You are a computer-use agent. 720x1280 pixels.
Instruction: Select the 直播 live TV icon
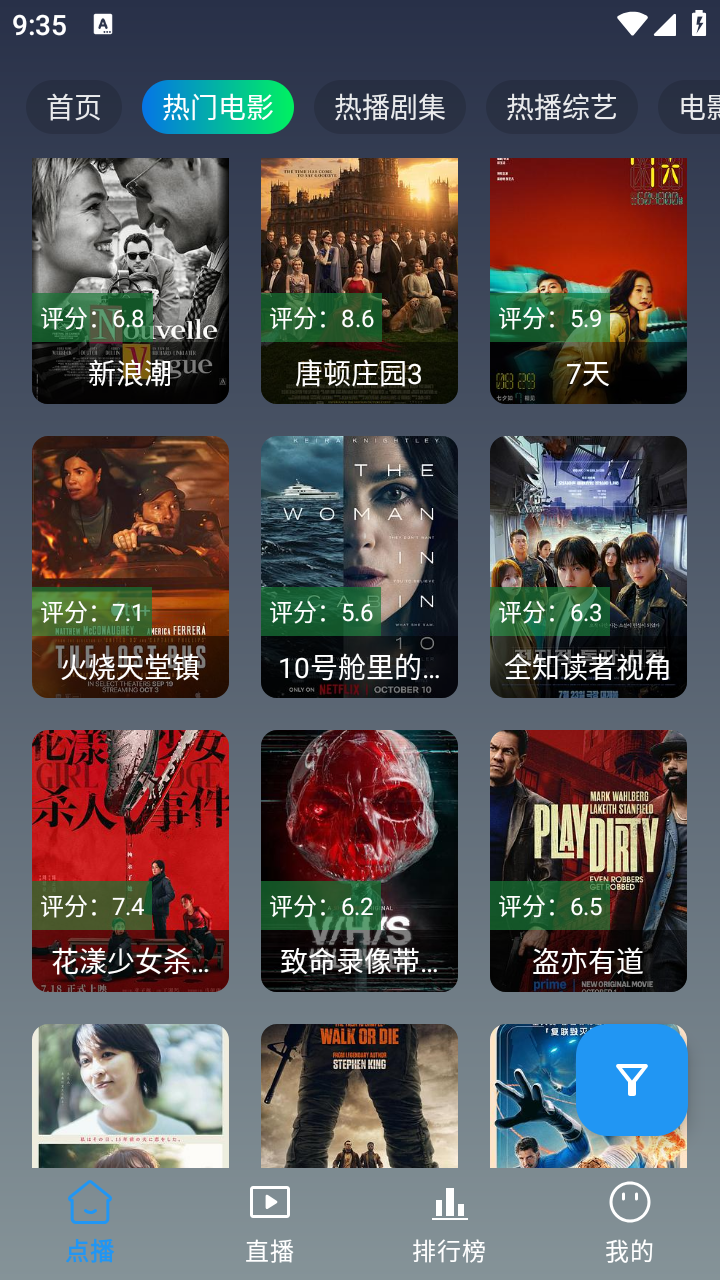click(269, 1203)
